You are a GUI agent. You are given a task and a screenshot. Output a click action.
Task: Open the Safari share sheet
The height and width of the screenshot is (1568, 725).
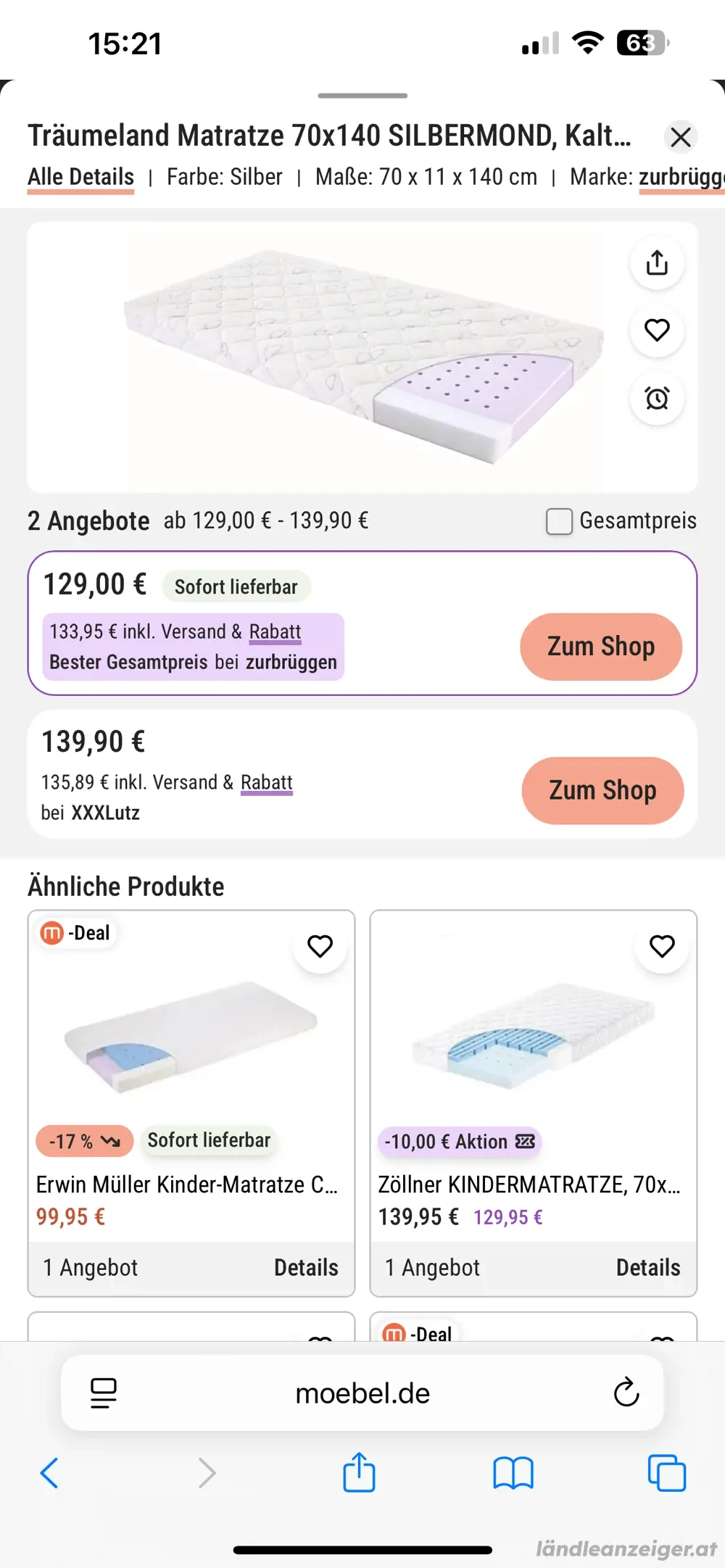point(360,1473)
